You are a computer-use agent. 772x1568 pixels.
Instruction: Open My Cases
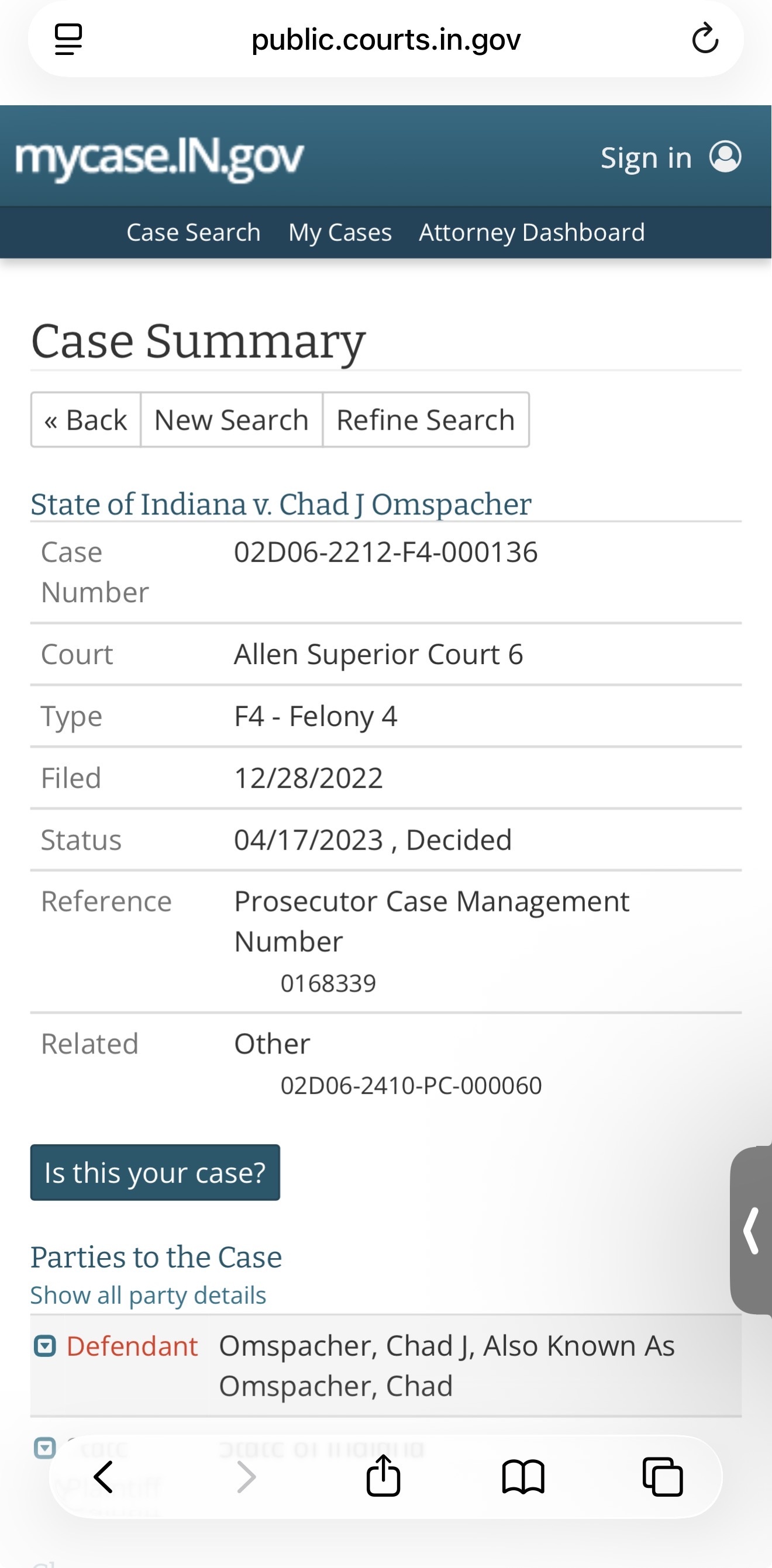pos(340,233)
